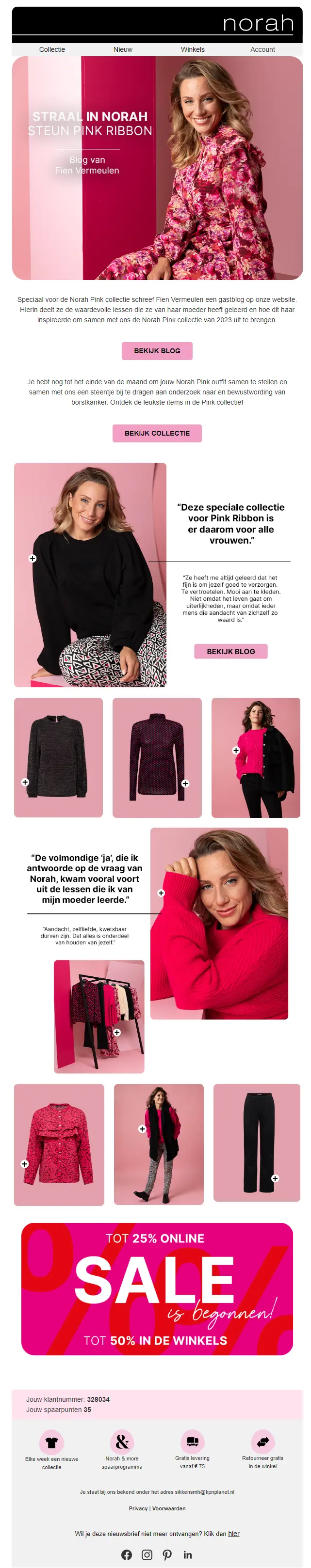Screen dimensions: 311x1568
Task: Unsubscribe via the underlined 'hier' link
Action: (233, 1533)
